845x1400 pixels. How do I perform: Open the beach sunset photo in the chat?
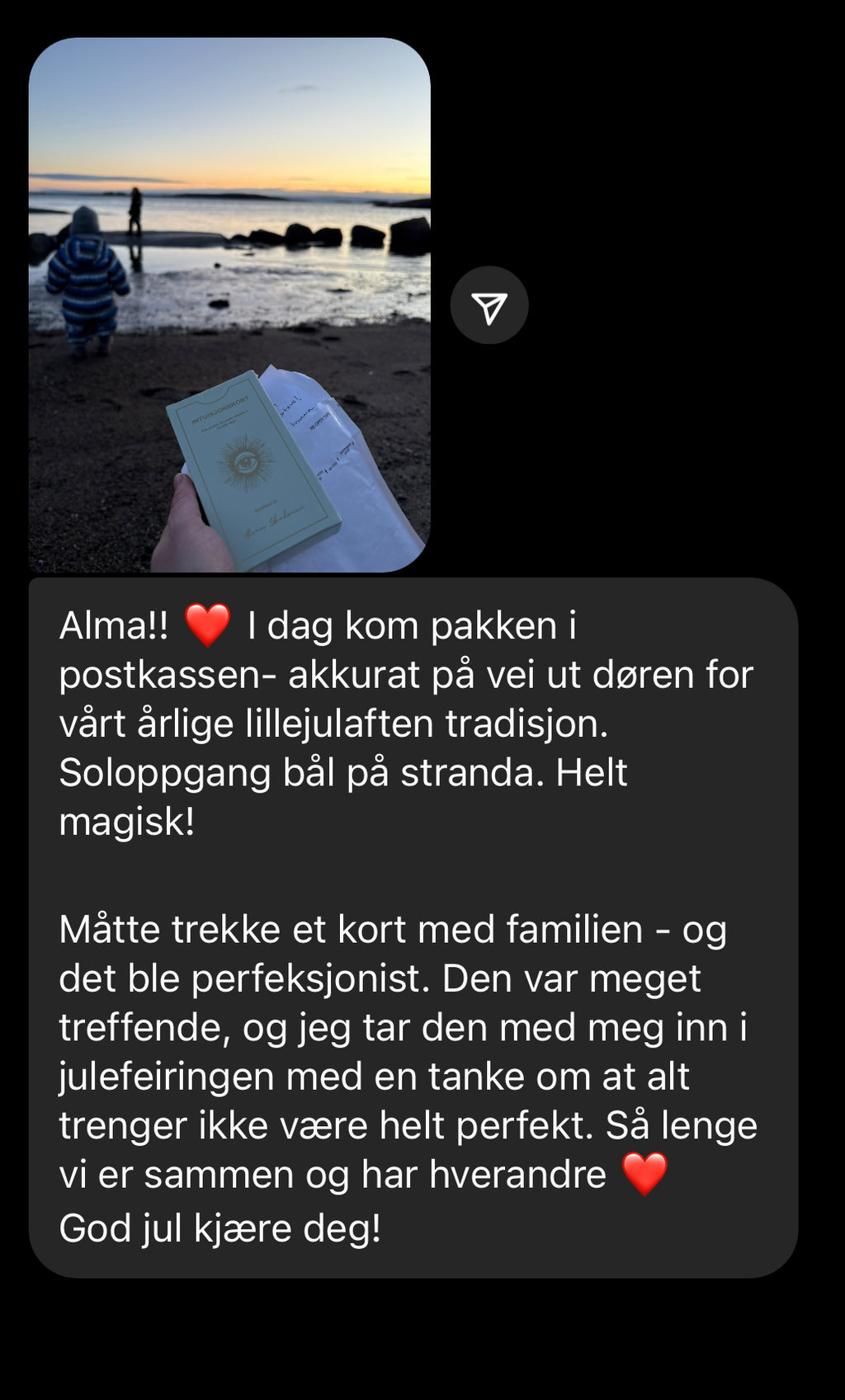click(x=229, y=305)
